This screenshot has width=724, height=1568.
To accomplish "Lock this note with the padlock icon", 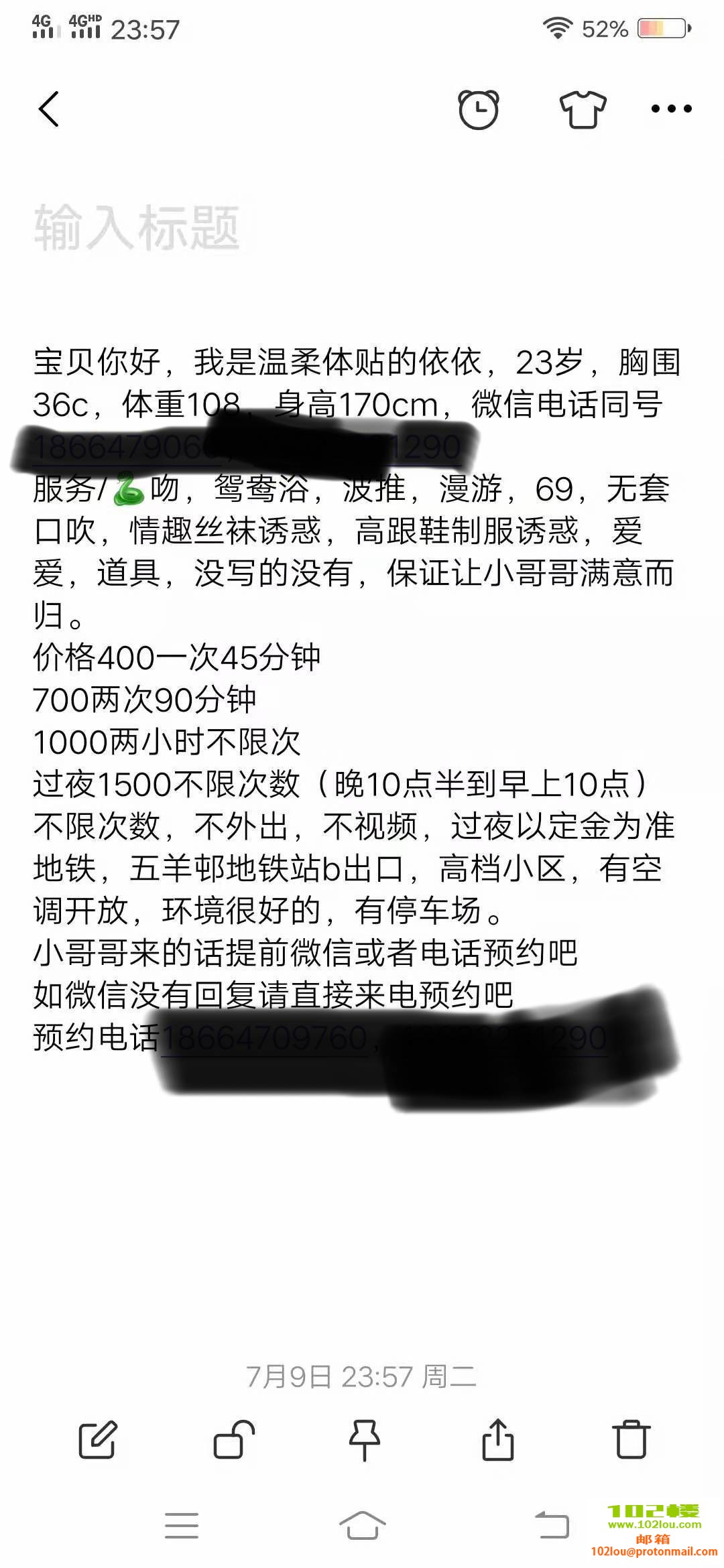I will tap(233, 1439).
